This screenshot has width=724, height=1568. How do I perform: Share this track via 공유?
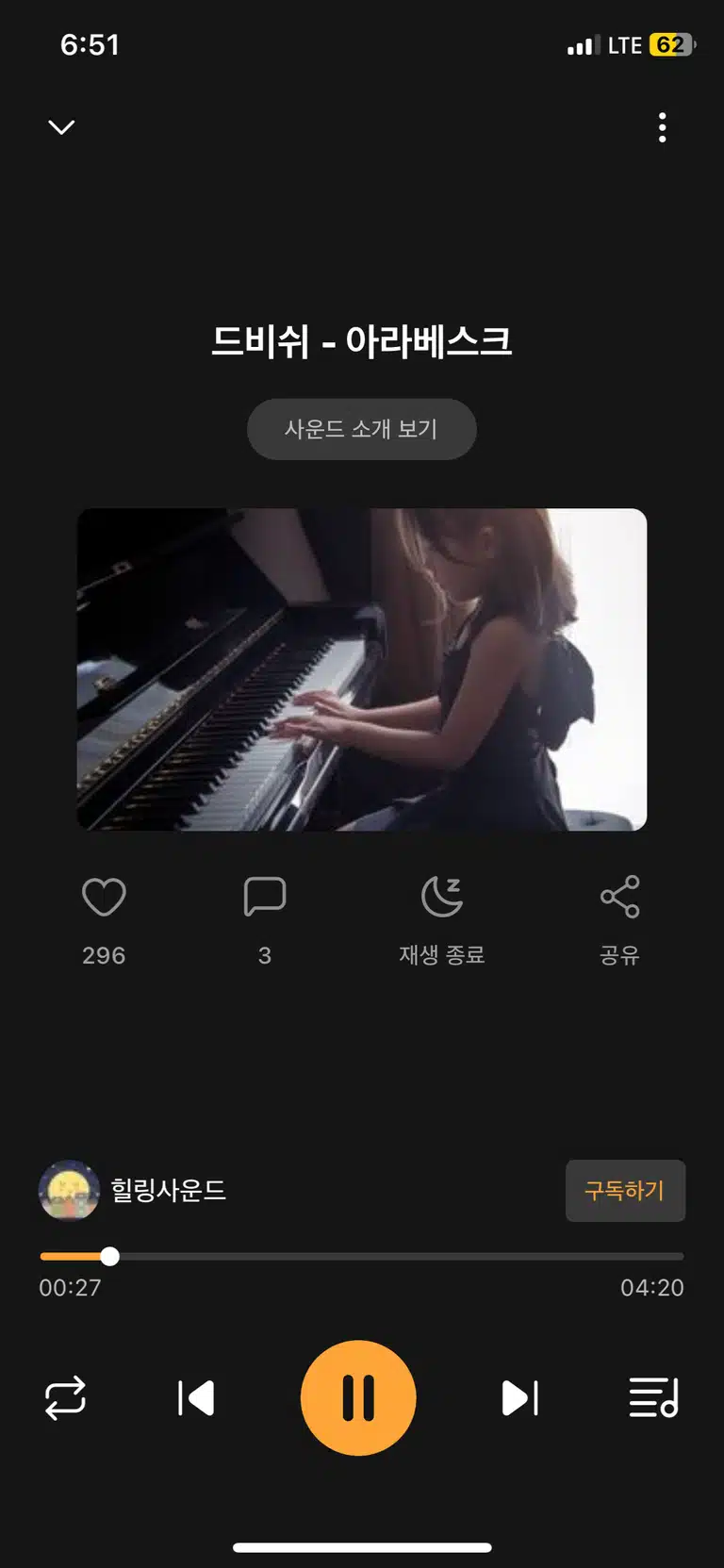coord(619,897)
